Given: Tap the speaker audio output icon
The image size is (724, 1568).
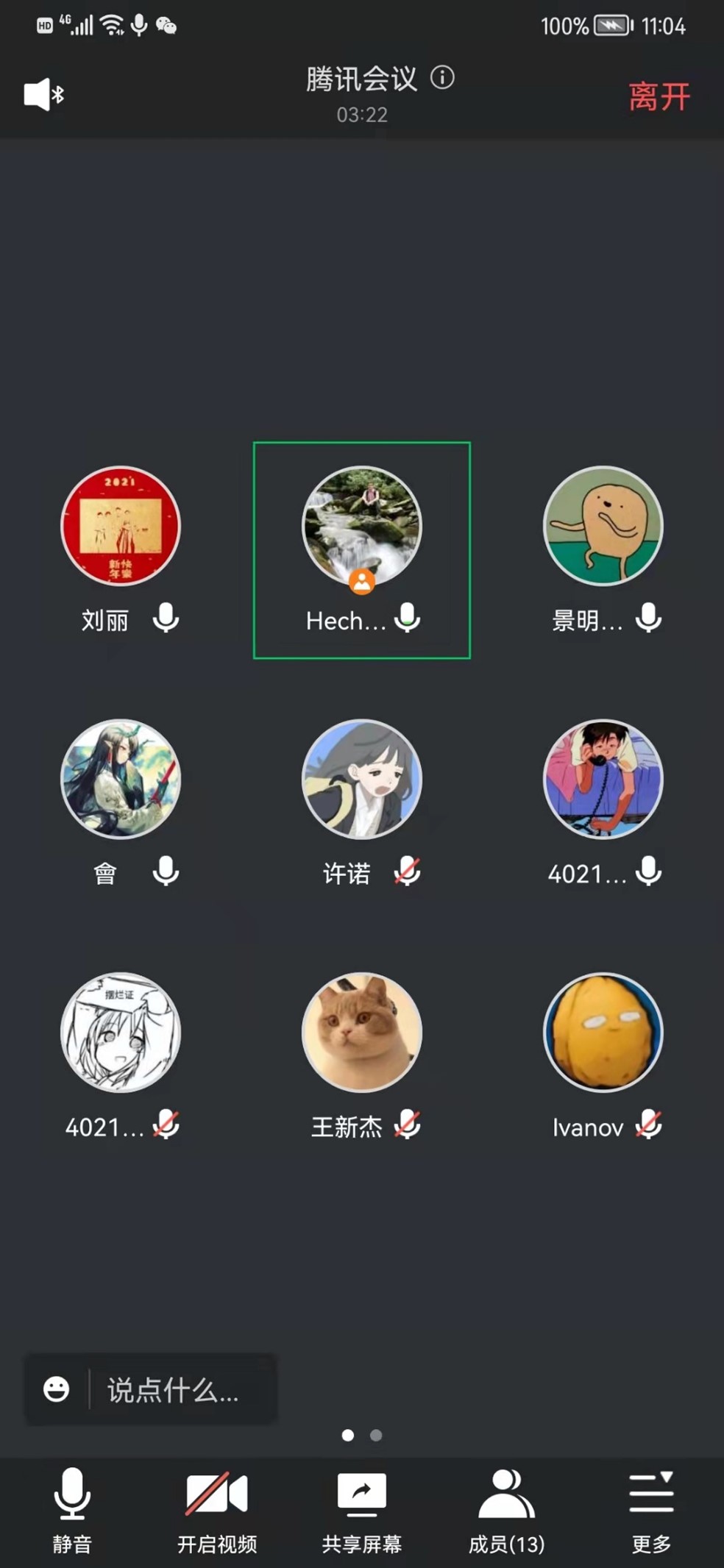Looking at the screenshot, I should [x=43, y=95].
